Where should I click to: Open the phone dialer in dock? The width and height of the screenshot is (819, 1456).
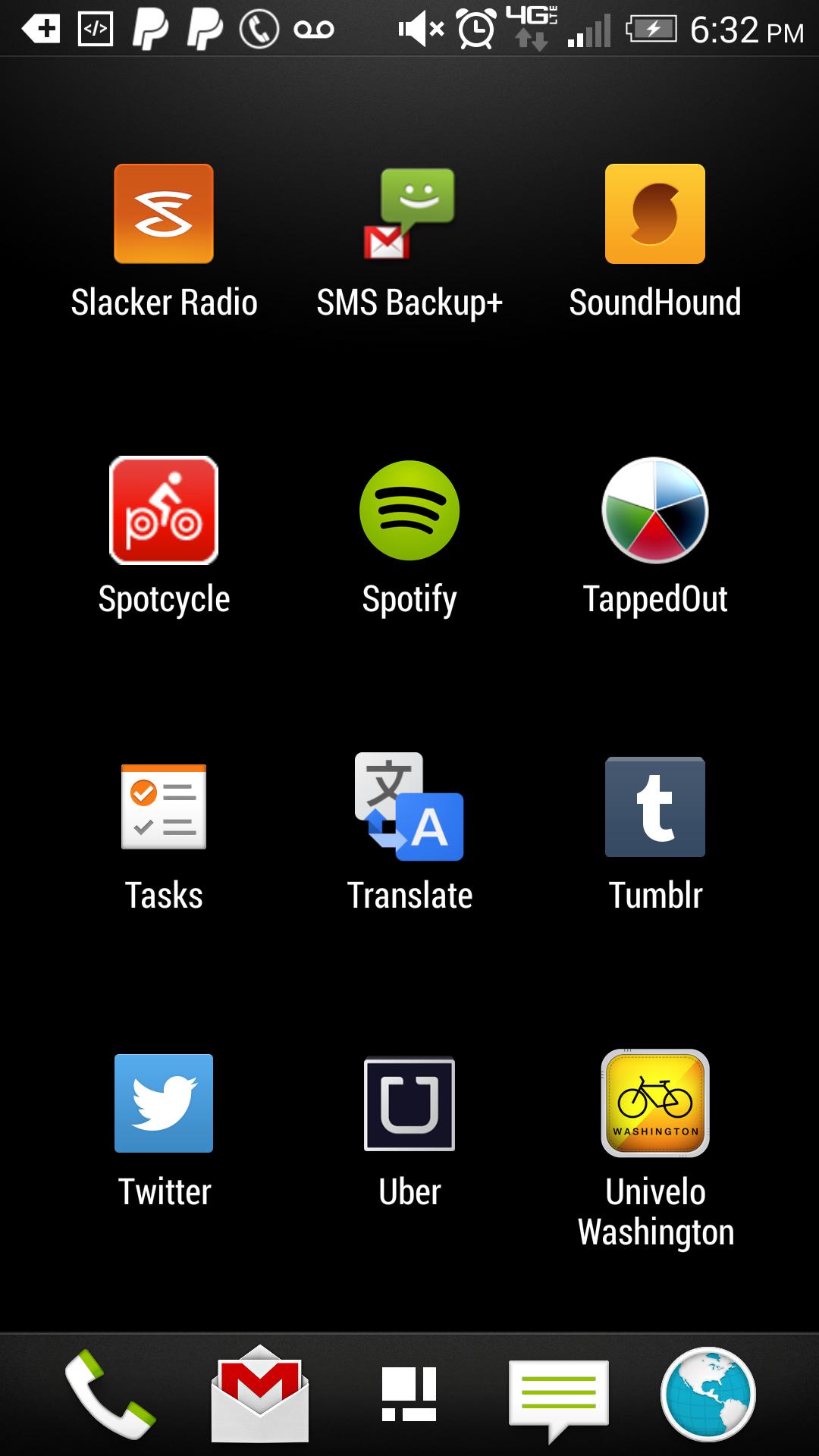tap(111, 1395)
